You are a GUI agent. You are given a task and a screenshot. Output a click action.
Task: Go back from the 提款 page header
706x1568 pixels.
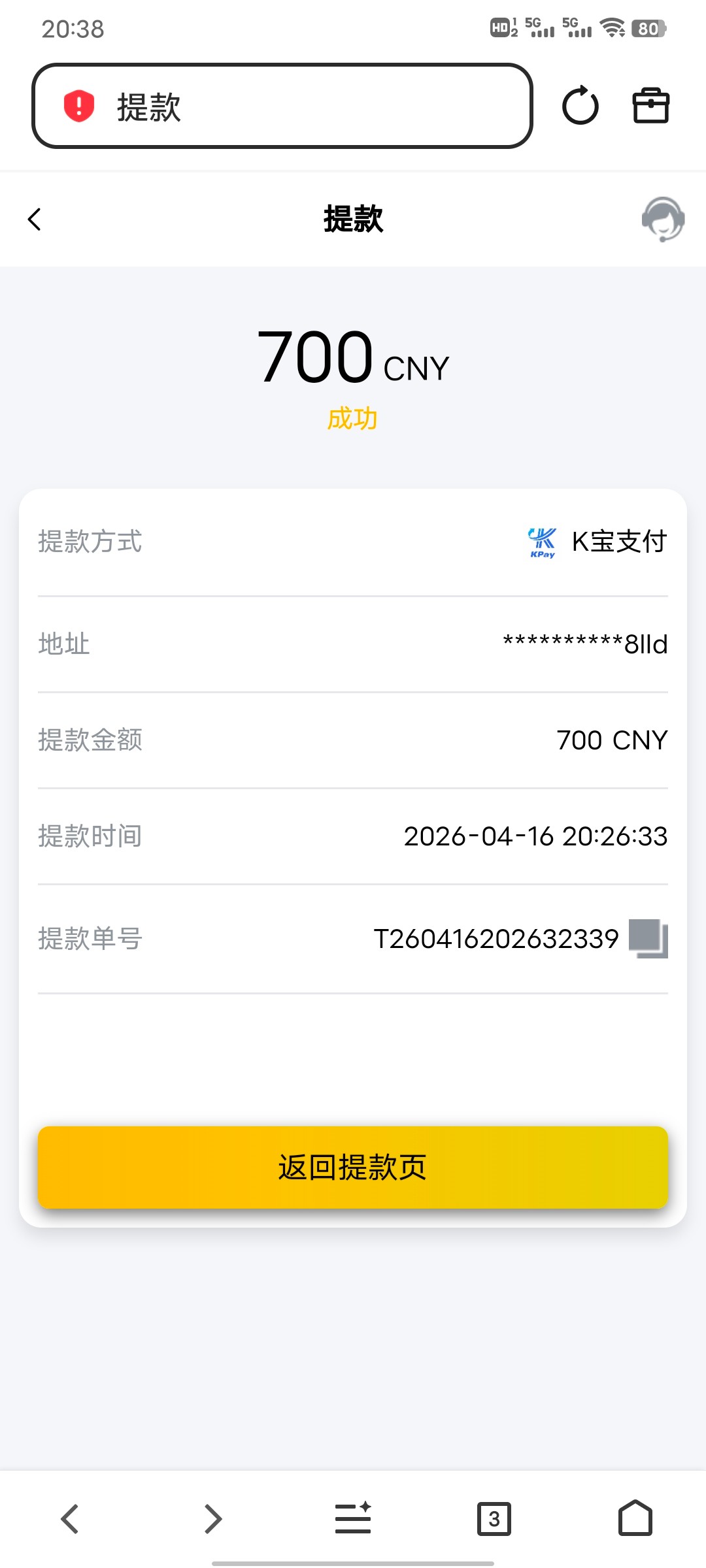pyautogui.click(x=35, y=220)
